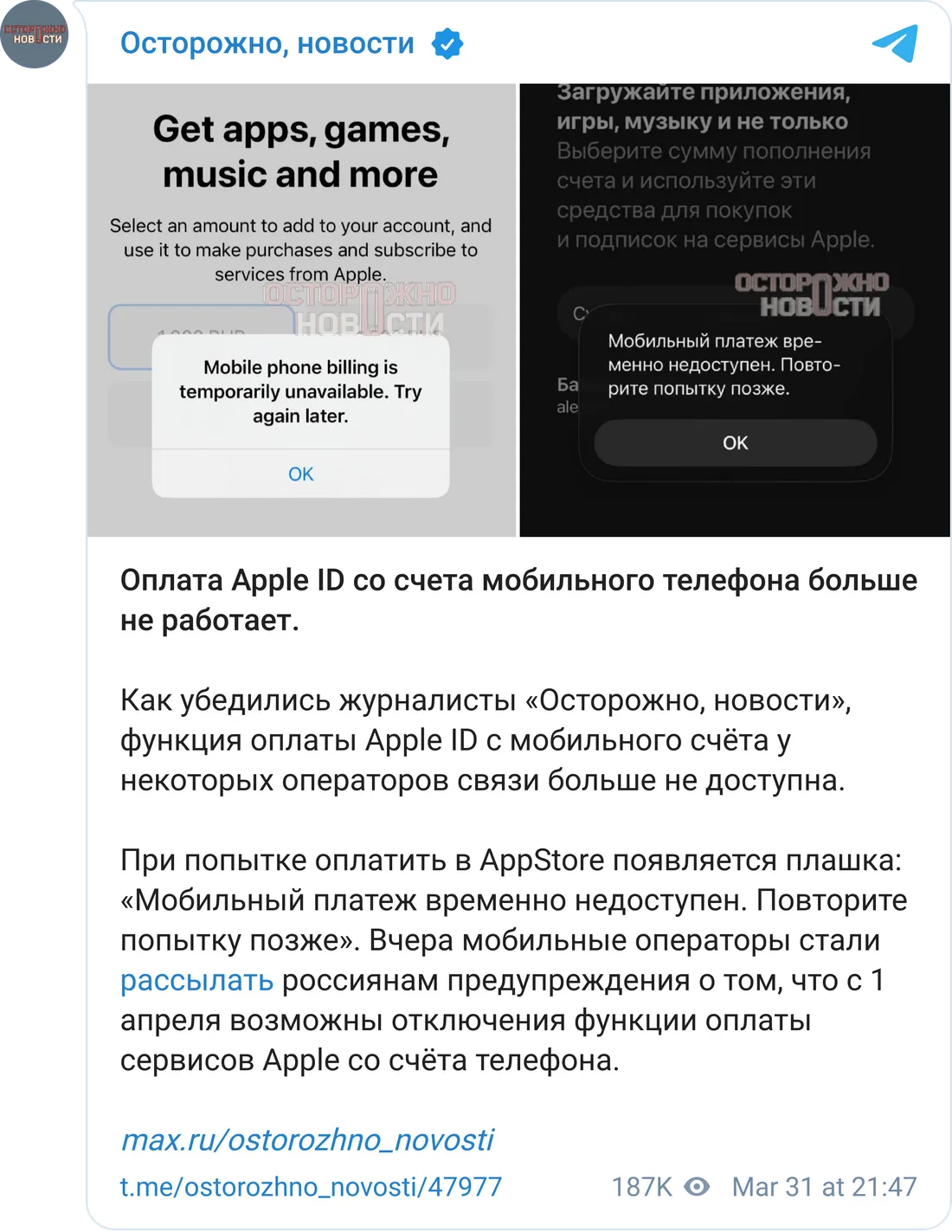Screen dimensions: 952x1232
Task: Tap the Mar 31 at 21:47 timestamp
Action: pos(824,1186)
